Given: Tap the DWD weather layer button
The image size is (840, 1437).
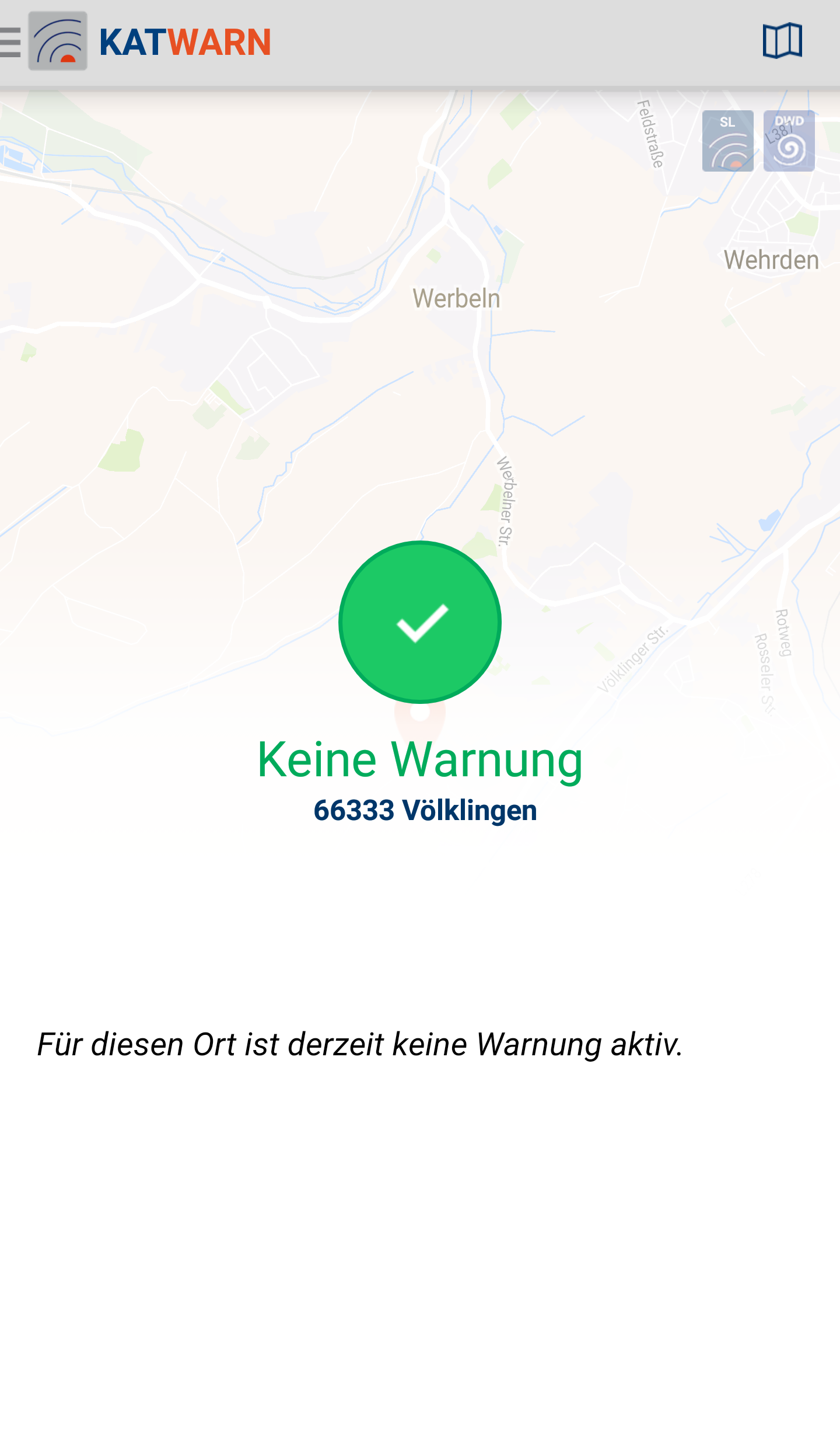Looking at the screenshot, I should pos(789,141).
